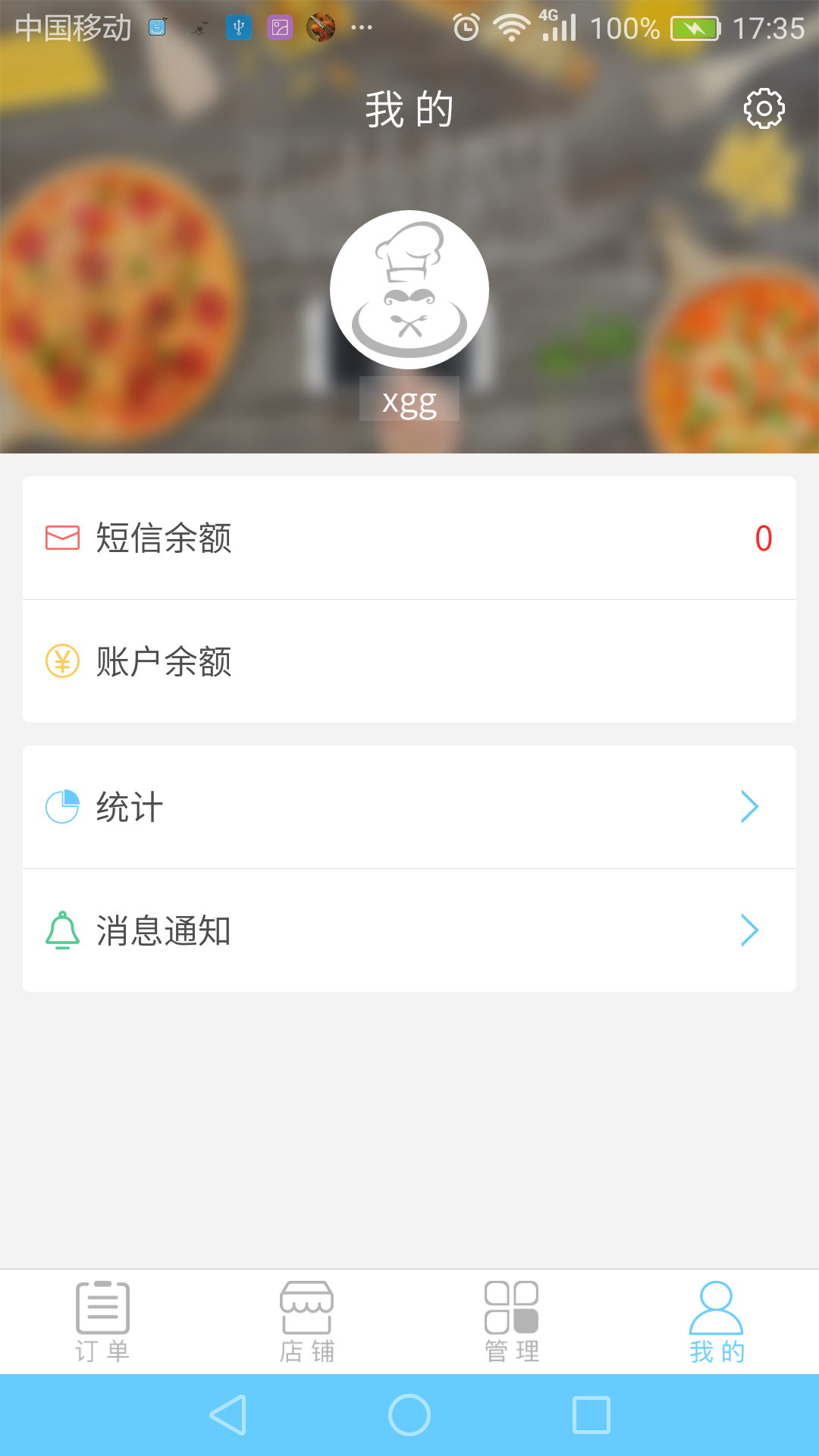Open the 统计 statistics page
Viewport: 819px width, 1456px height.
(409, 807)
